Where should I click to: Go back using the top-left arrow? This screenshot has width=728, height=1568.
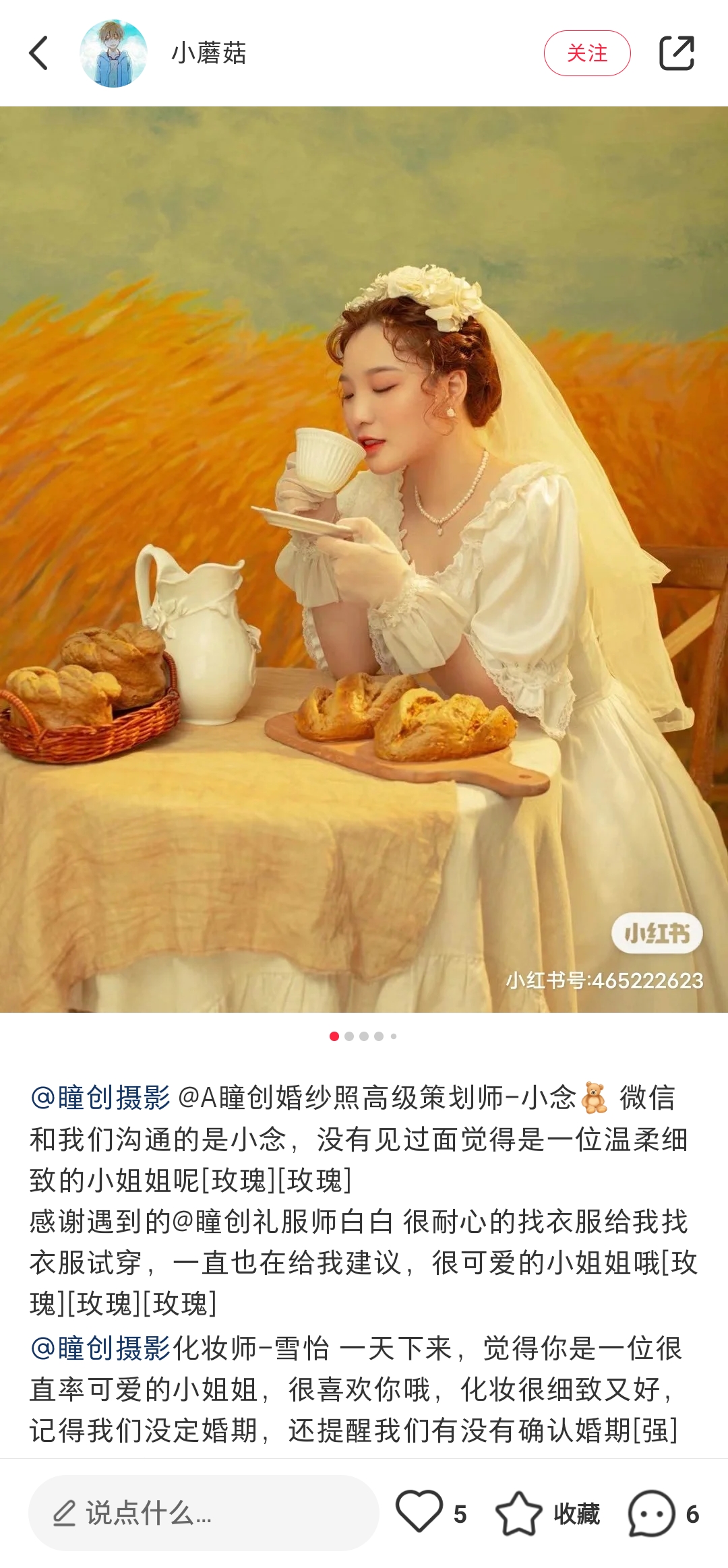point(39,53)
